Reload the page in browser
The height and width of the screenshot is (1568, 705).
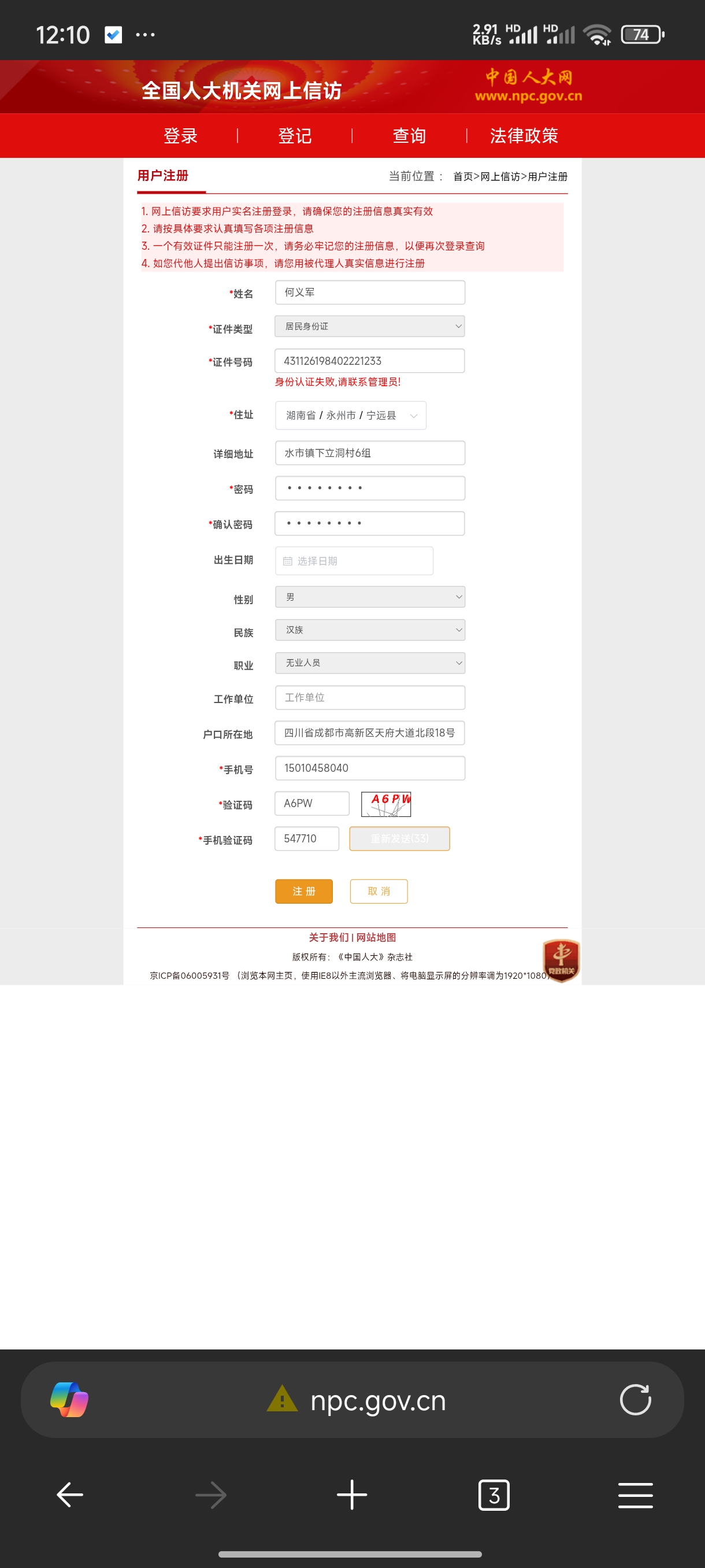(635, 1399)
